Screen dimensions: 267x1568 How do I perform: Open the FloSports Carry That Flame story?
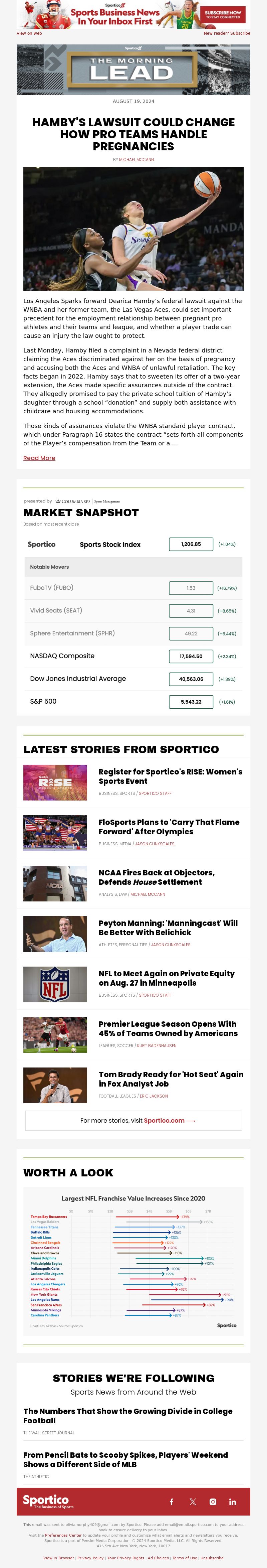point(169,827)
